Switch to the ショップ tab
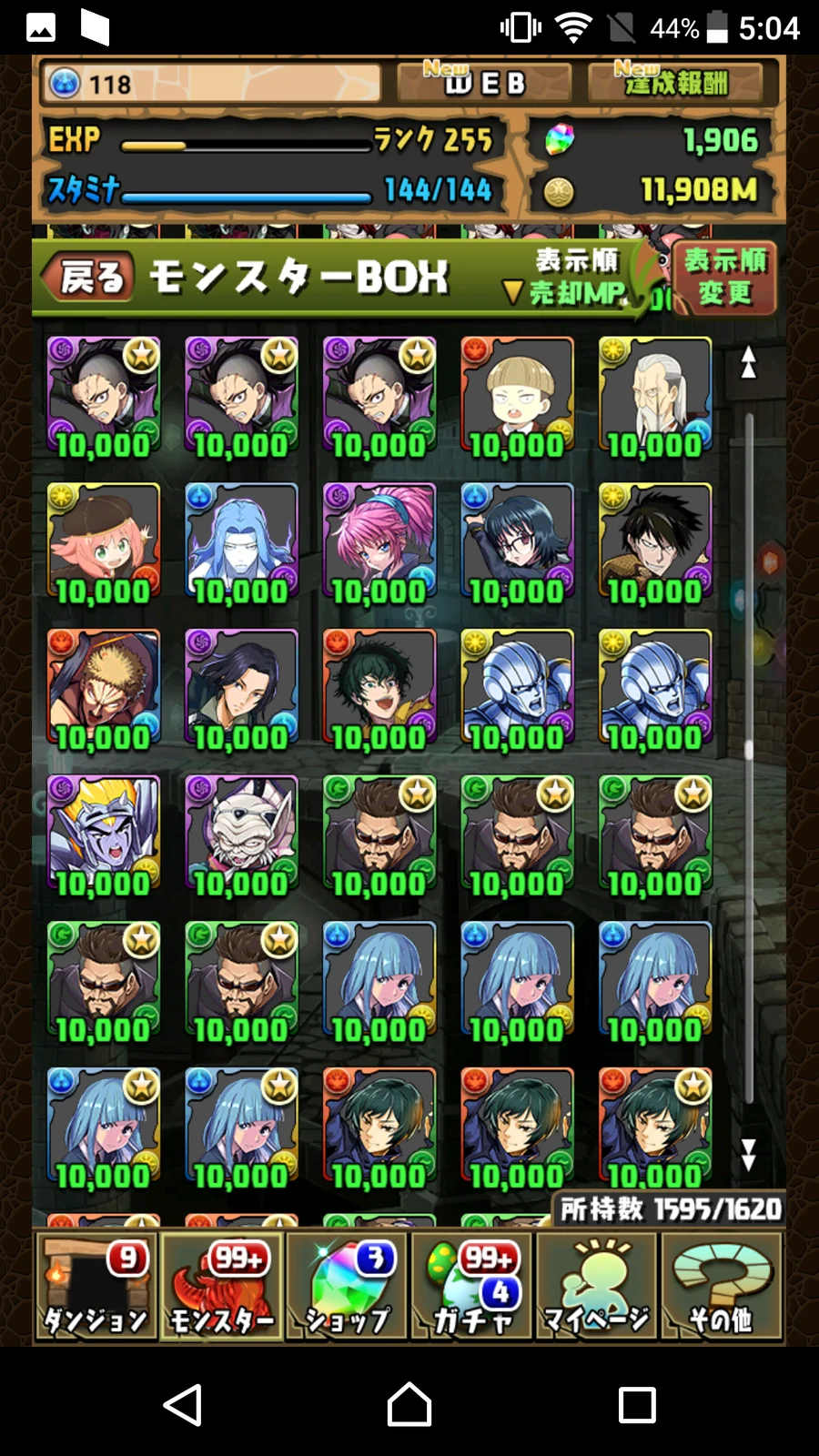 click(x=347, y=1286)
